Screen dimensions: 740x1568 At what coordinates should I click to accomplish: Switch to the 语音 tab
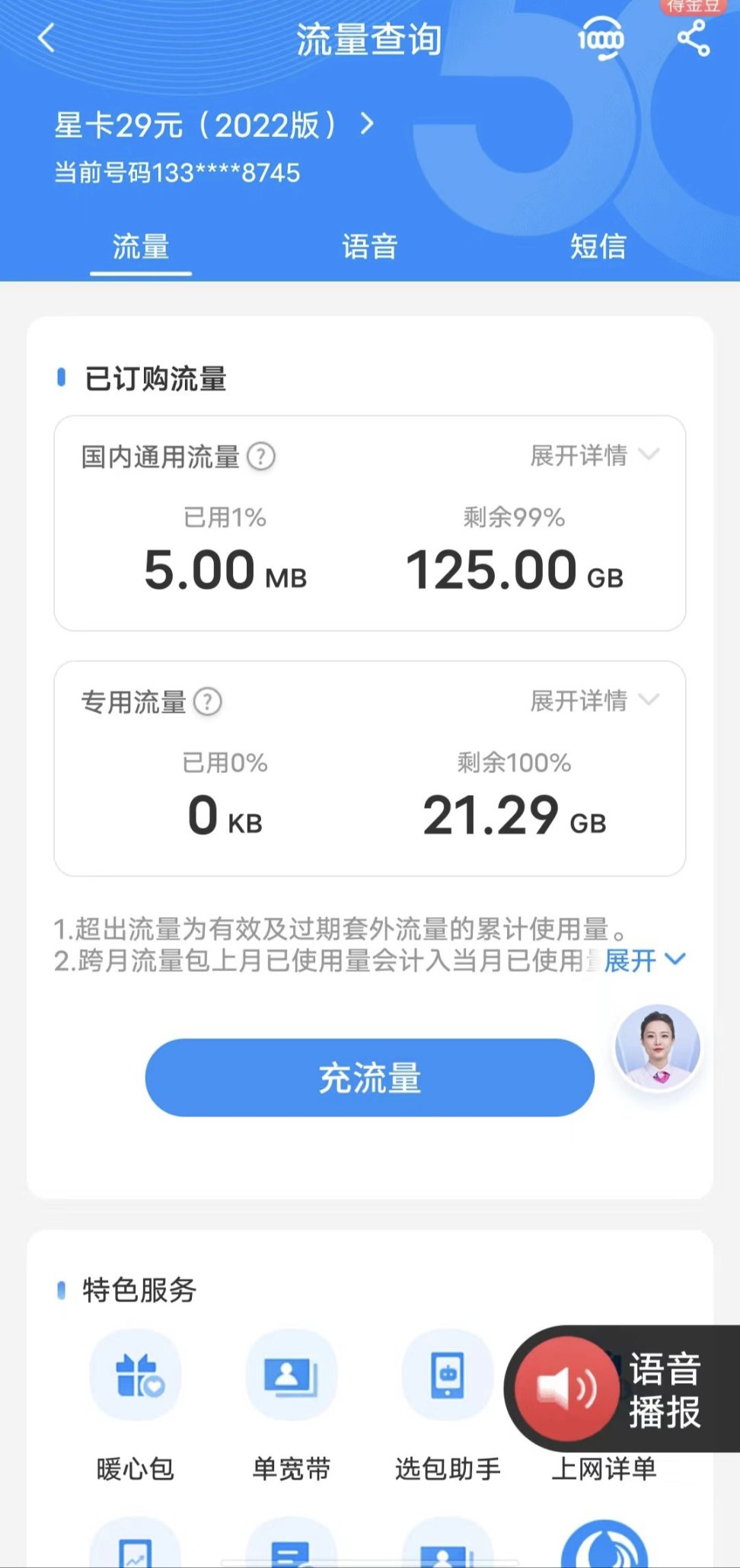coord(369,247)
